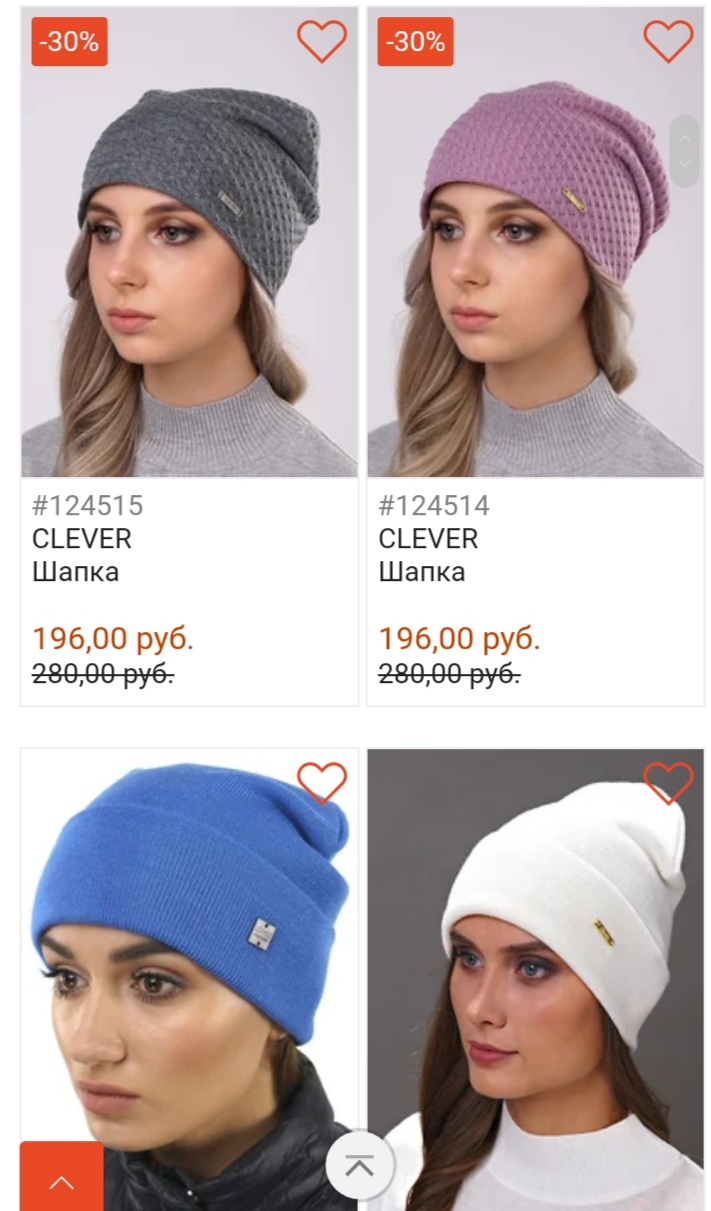Open product card #124515 CLEVER Шапка
This screenshot has width=711, height=1211.
(x=189, y=300)
